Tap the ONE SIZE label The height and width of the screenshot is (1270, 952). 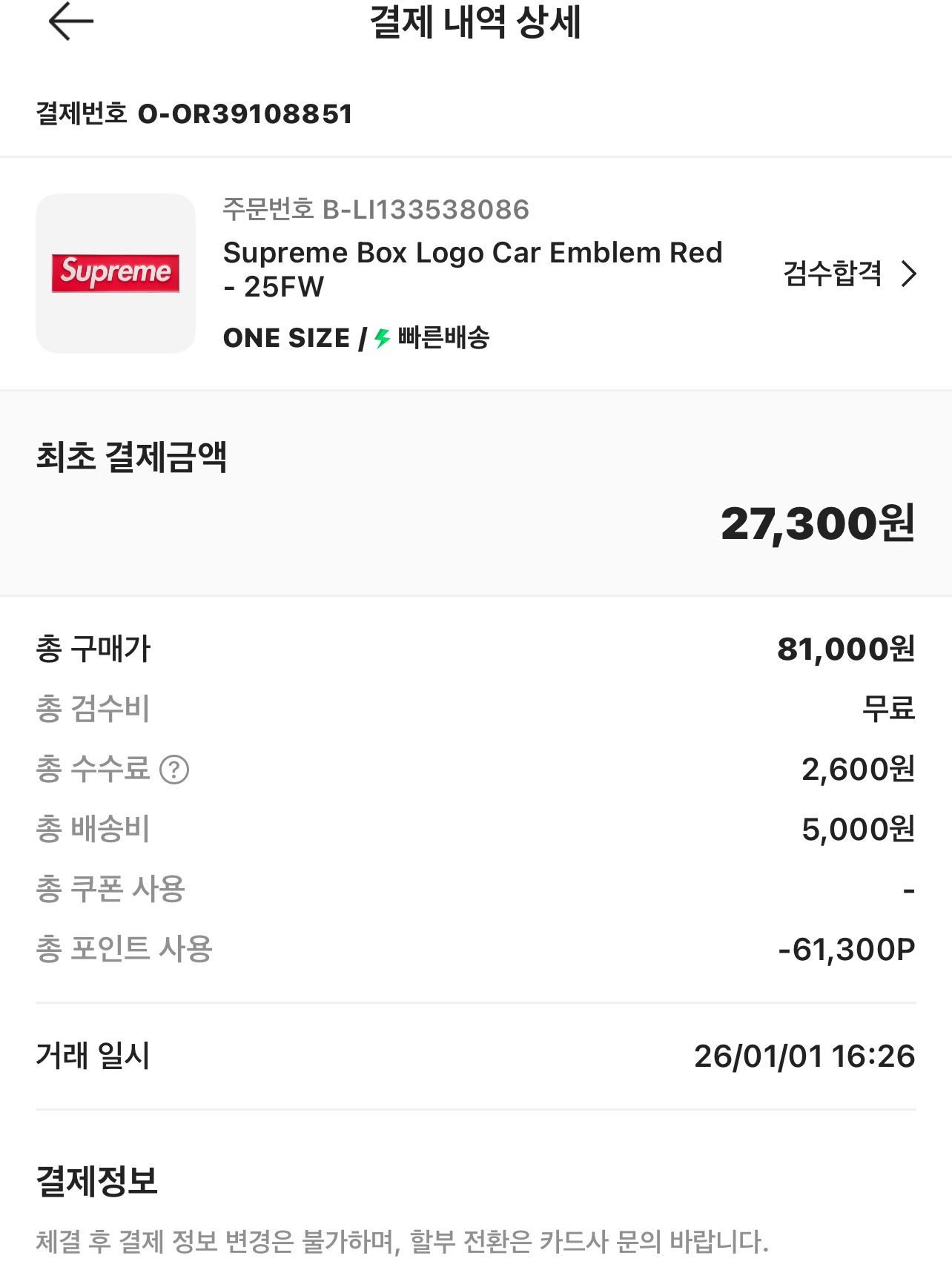click(286, 338)
